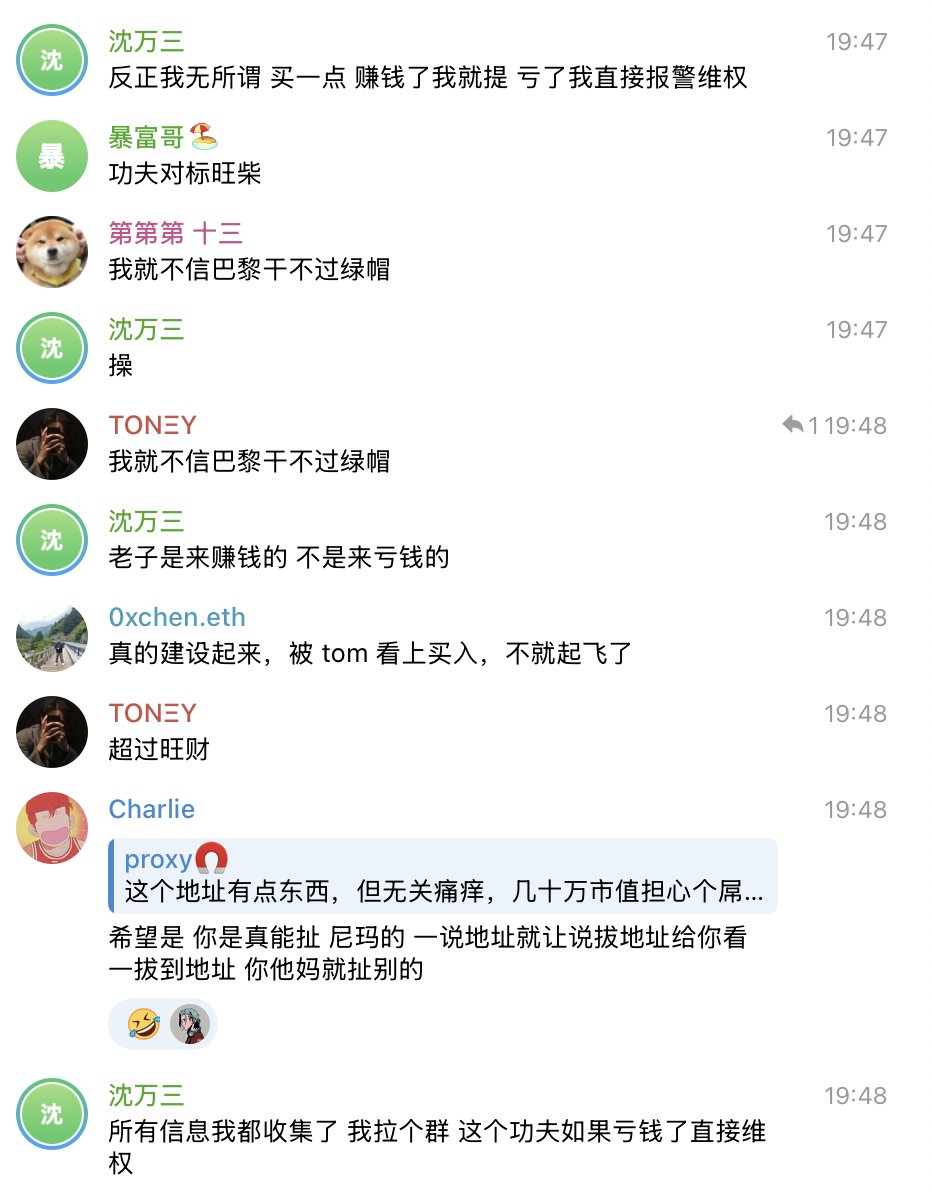Tap the Shiba dog avatar of 第第第 十三

52,252
